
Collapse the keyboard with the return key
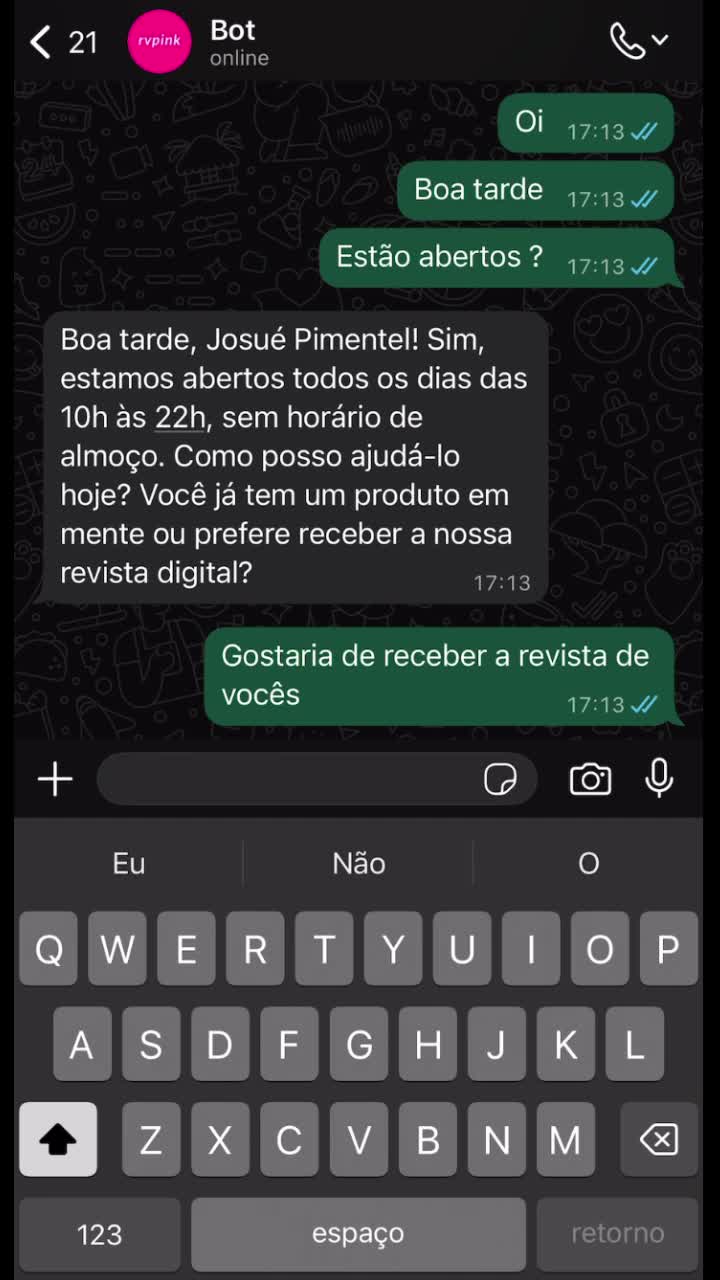click(x=617, y=1233)
